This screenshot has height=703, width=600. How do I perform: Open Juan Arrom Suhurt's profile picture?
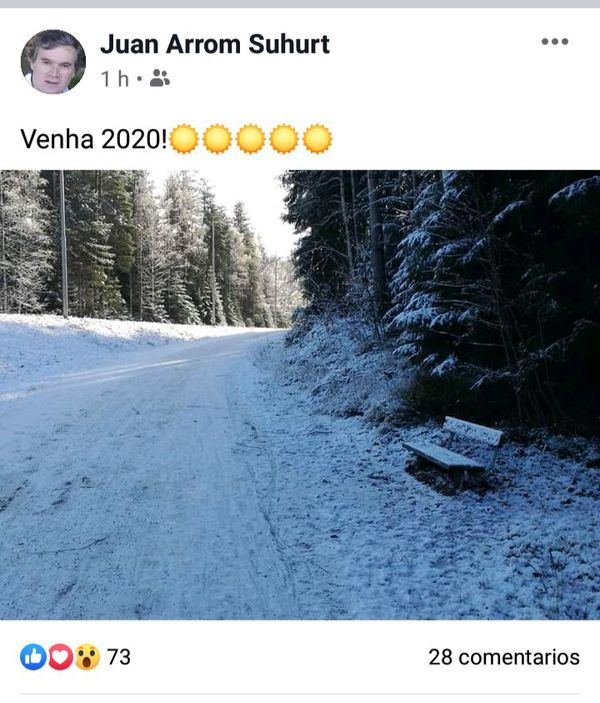53,62
